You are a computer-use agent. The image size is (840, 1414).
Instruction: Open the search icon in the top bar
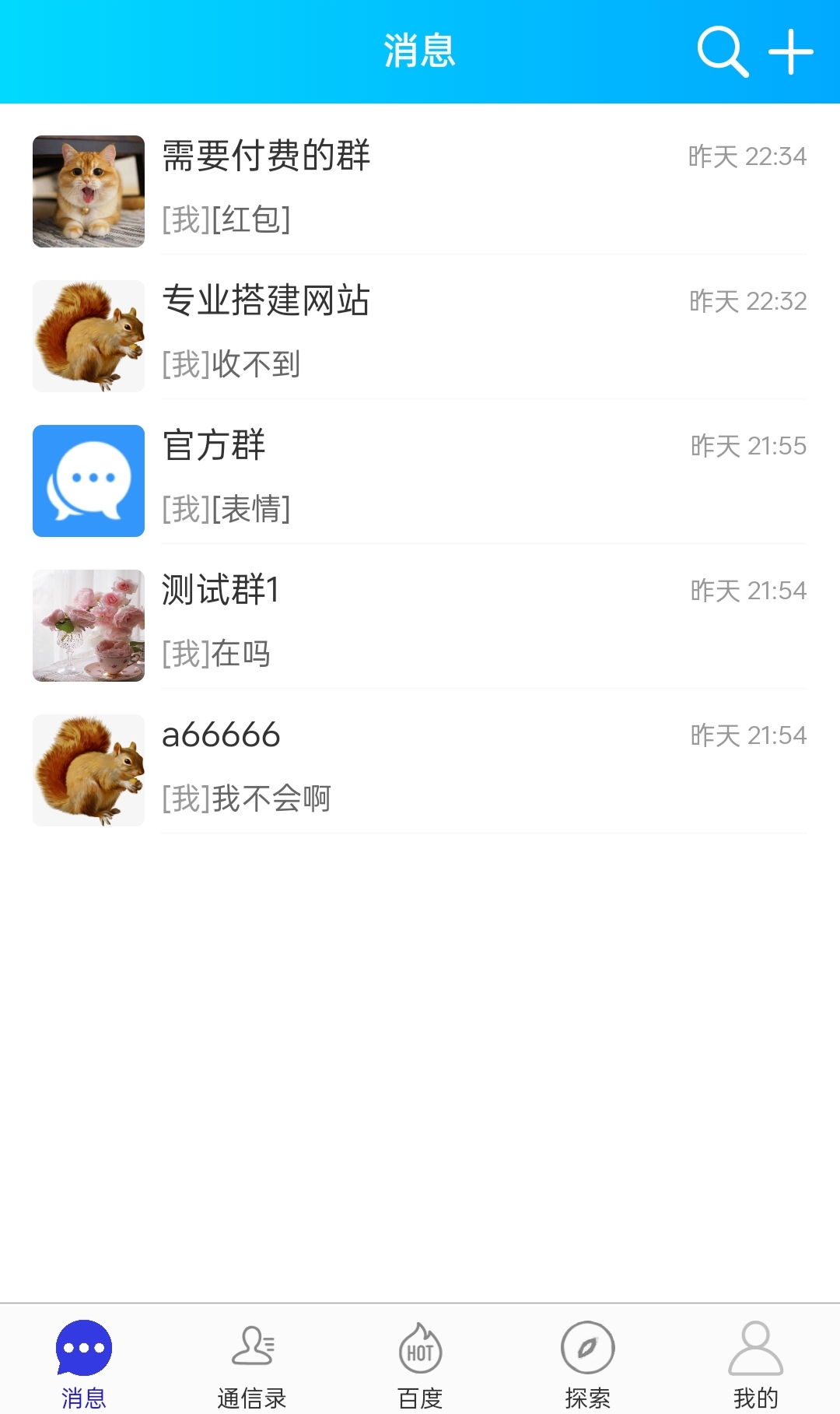pos(722,53)
